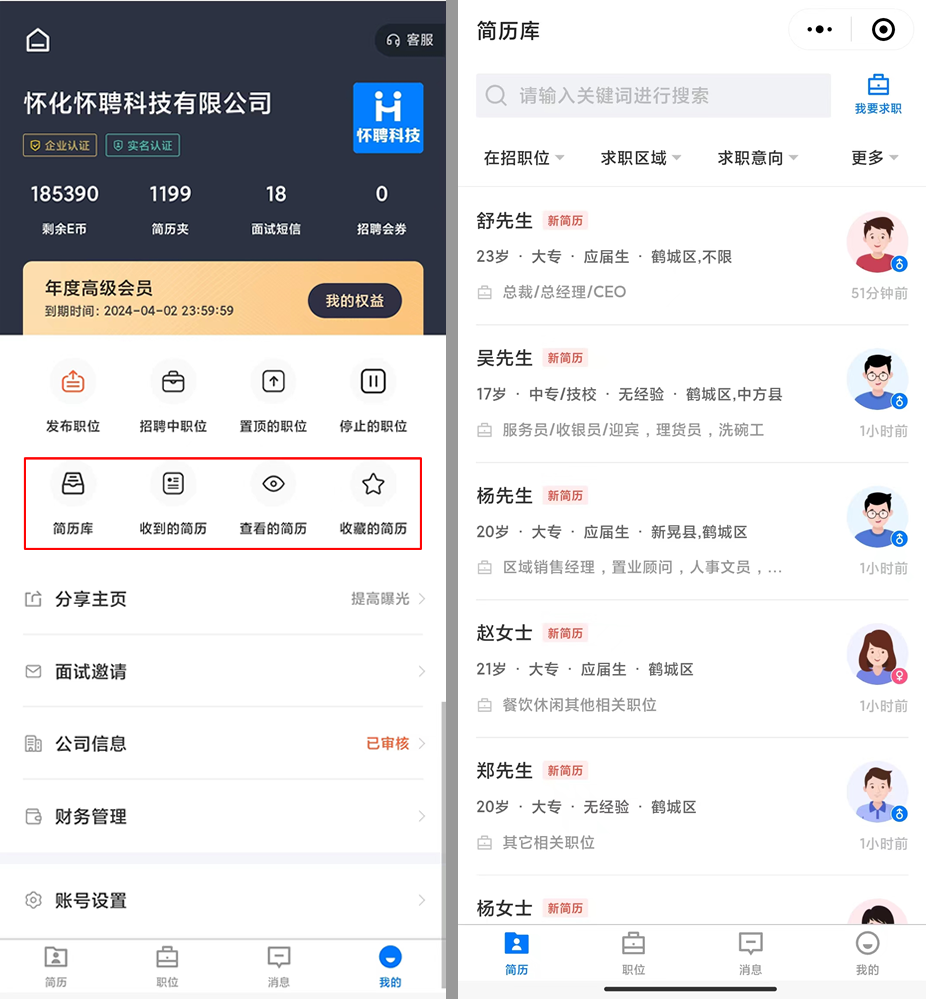Open 账号设置 row
The image size is (926, 999).
(223, 900)
